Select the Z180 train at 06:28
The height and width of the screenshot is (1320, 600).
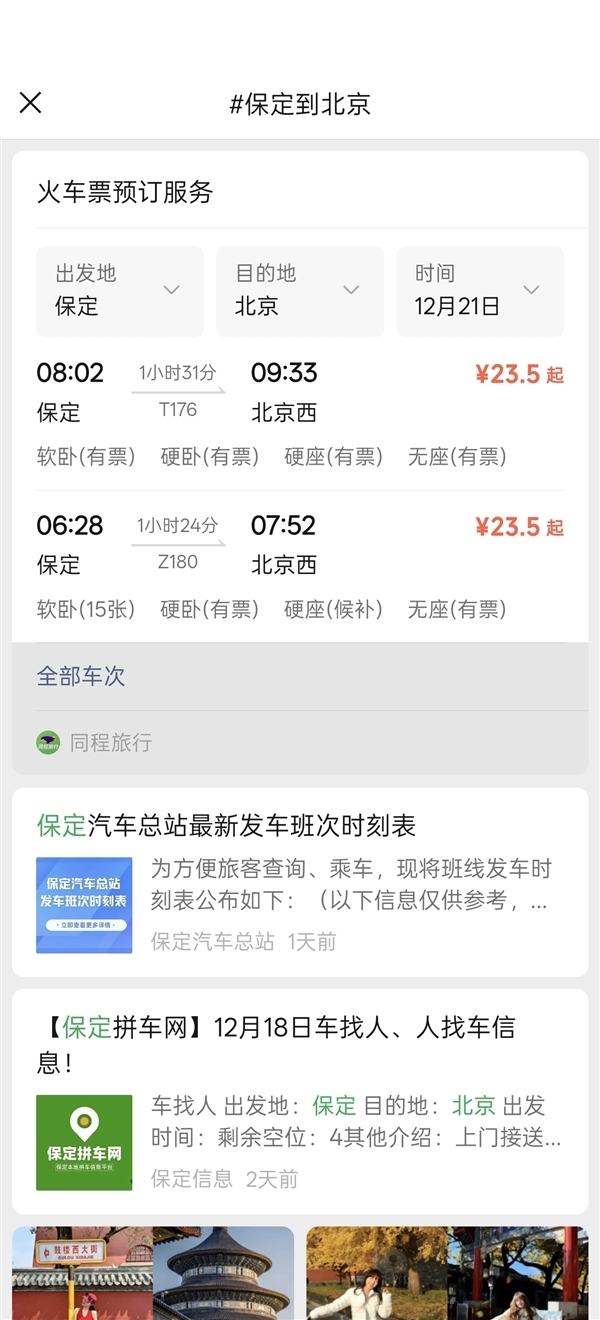[x=300, y=566]
